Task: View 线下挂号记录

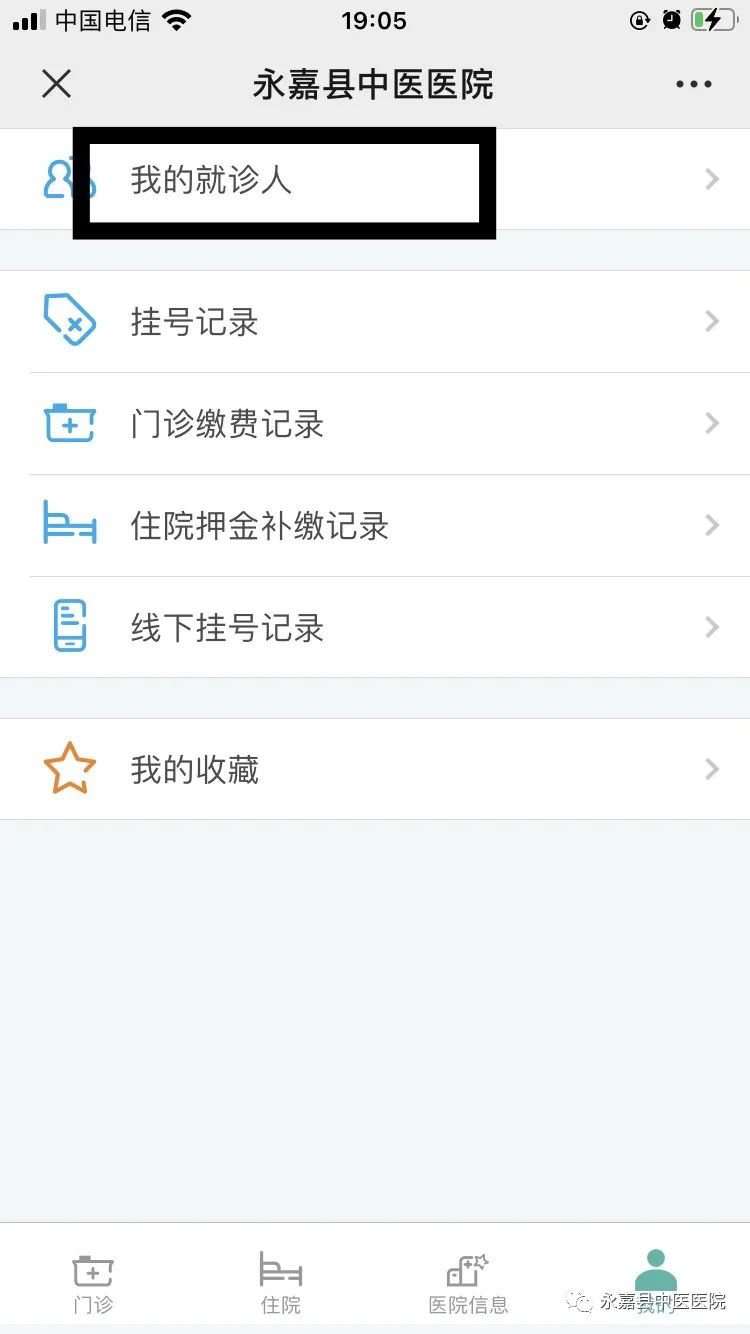Action: pyautogui.click(x=375, y=628)
